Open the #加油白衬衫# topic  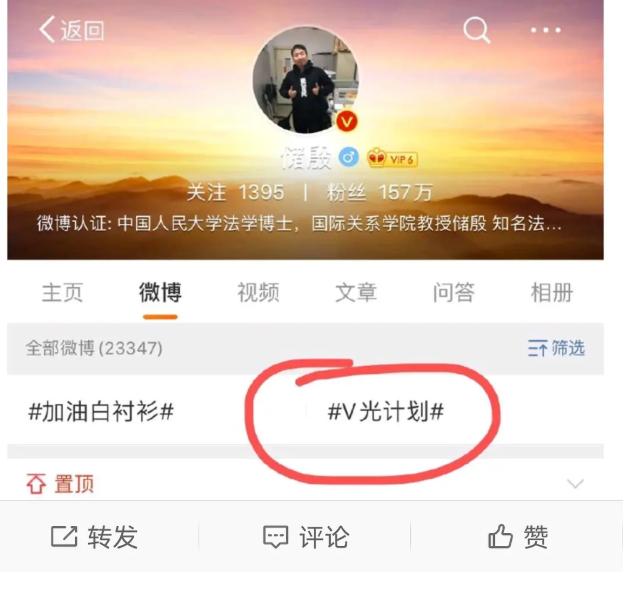point(101,410)
